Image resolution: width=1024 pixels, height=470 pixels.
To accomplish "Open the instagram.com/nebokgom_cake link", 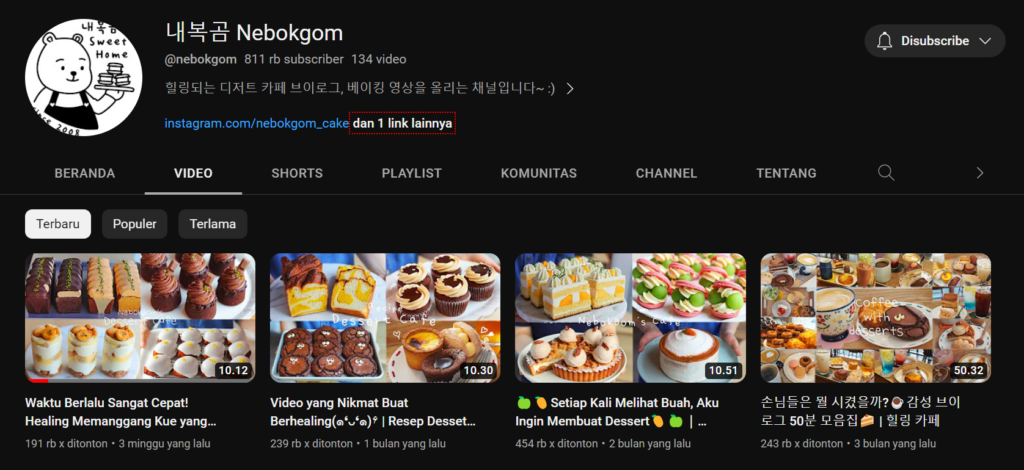I will [x=257, y=124].
